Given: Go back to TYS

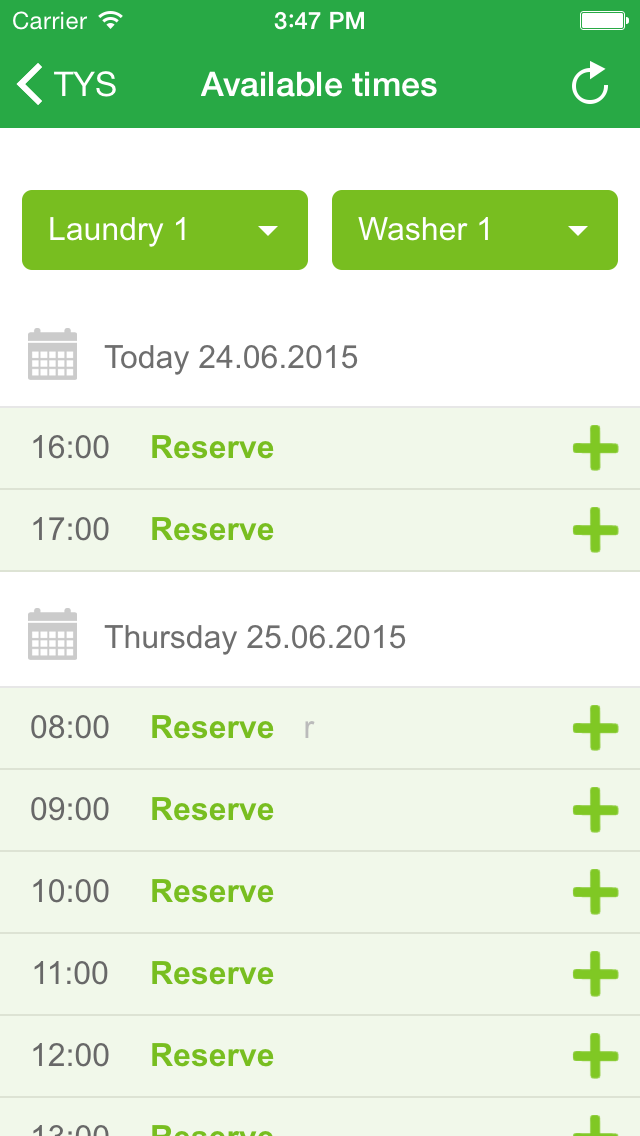Looking at the screenshot, I should [67, 85].
